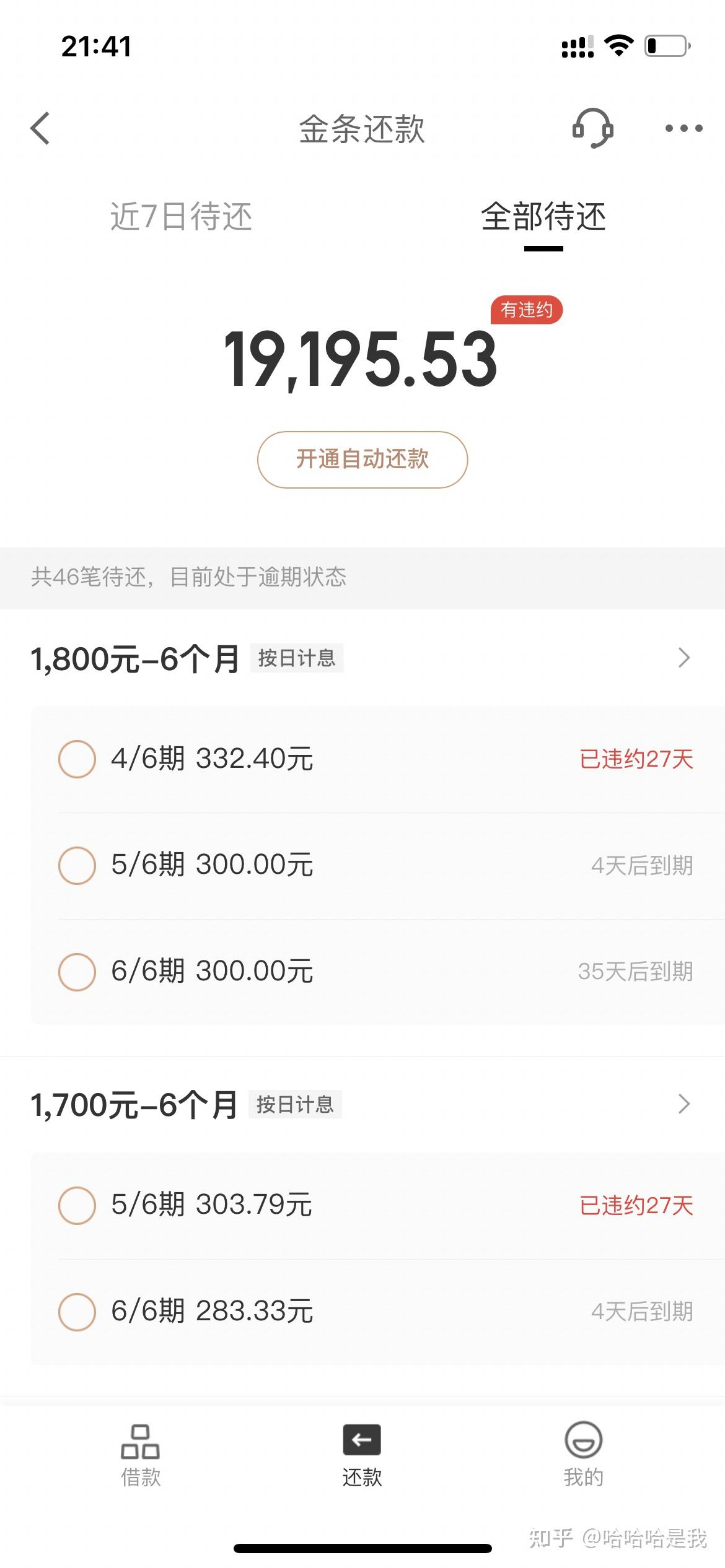Select the 6/6期 300.00元 installment
725x1568 pixels.
[77, 972]
